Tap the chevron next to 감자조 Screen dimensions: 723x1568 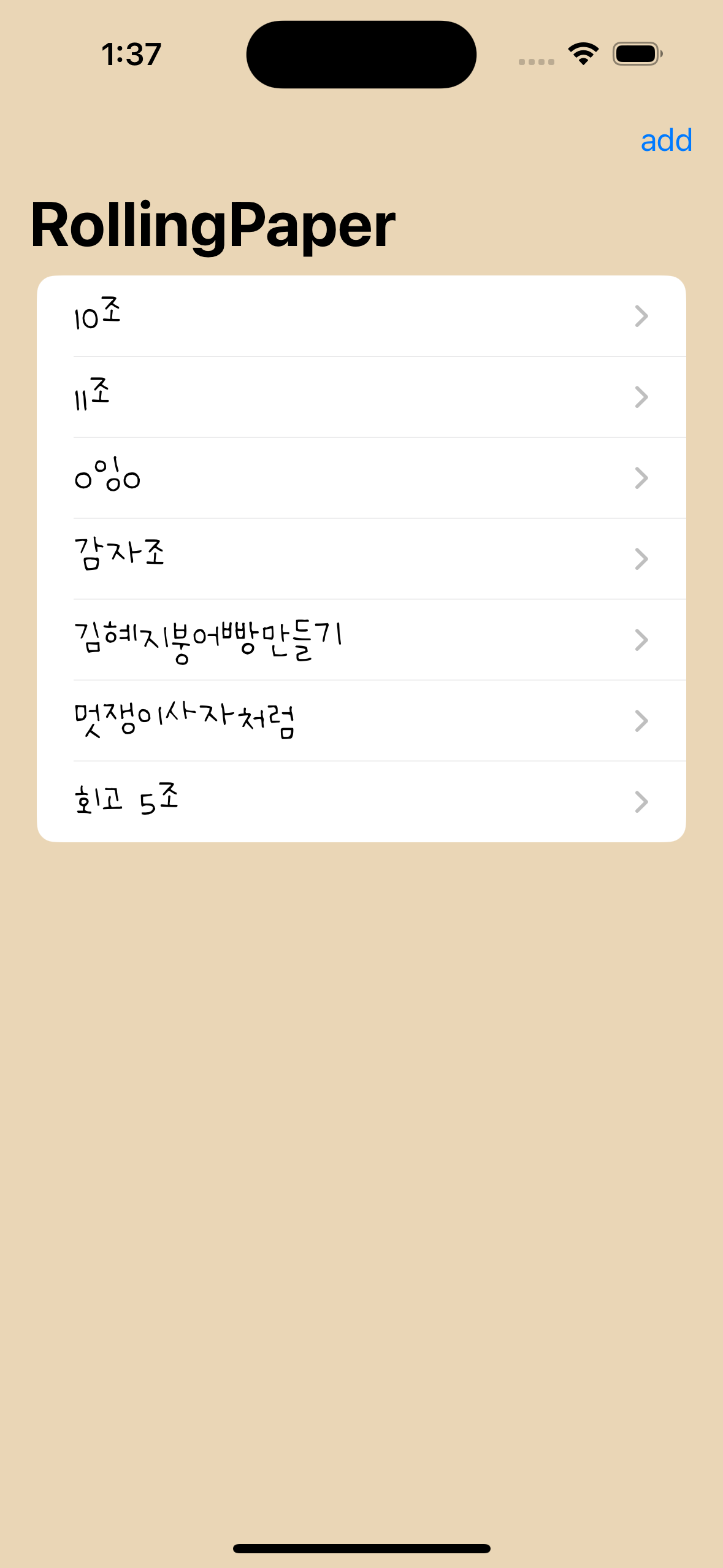point(640,558)
